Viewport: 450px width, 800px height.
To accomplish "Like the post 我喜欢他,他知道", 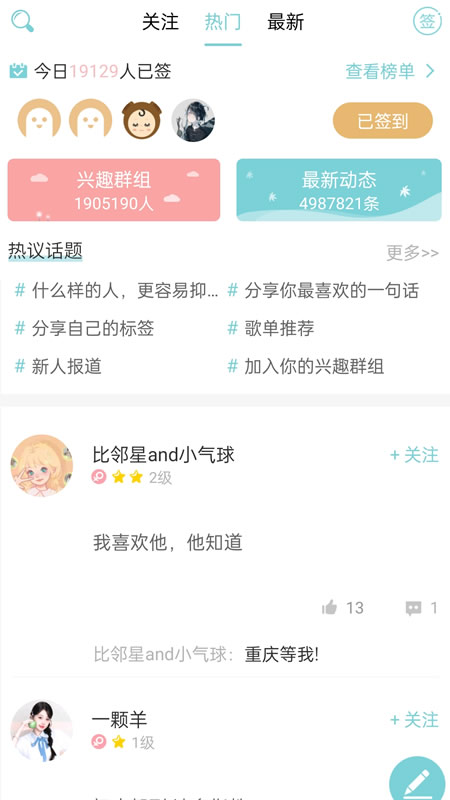I will [342, 608].
